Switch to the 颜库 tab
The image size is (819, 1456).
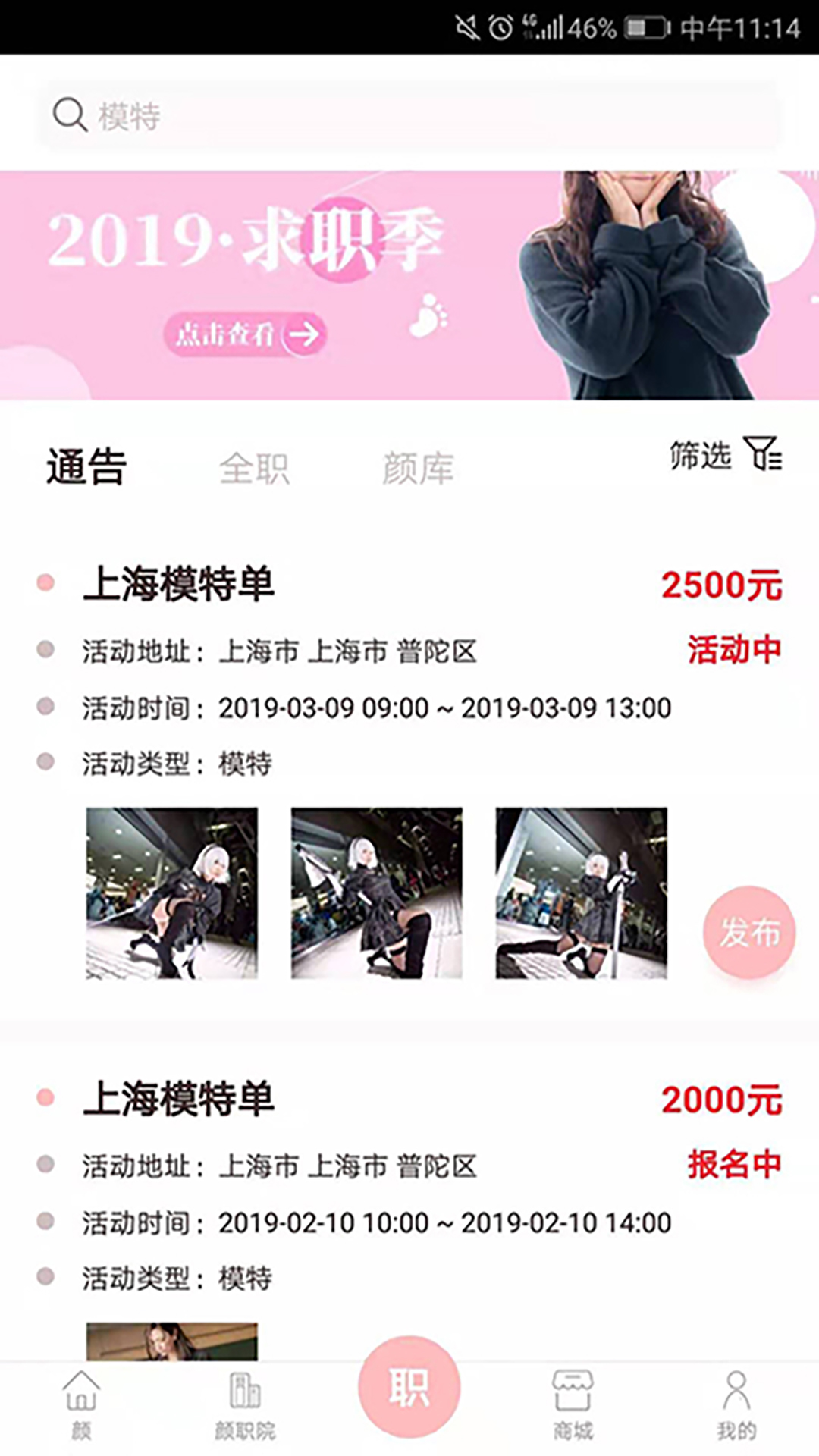[x=418, y=468]
